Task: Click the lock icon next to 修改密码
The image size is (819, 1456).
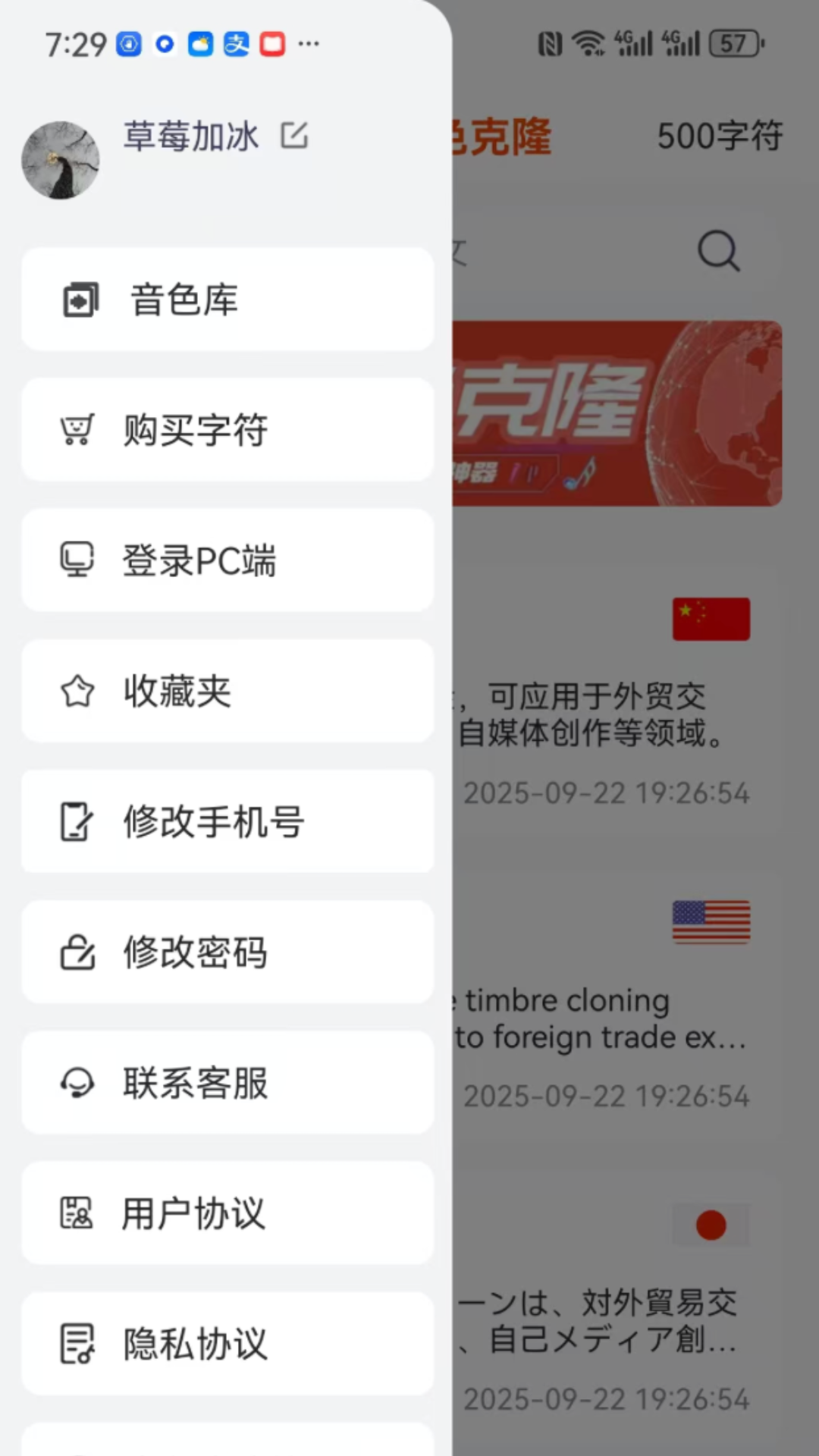Action: pos(77,952)
